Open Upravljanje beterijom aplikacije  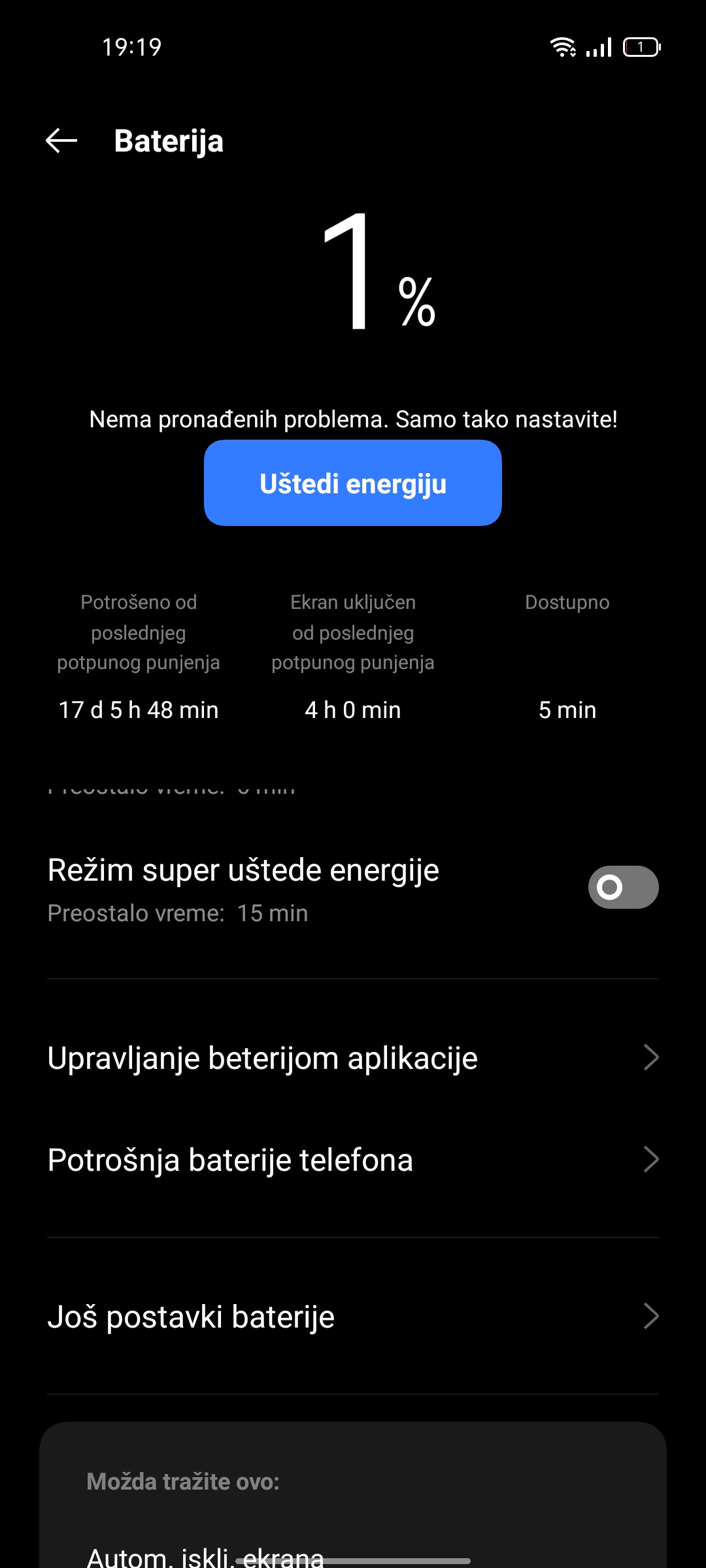[x=353, y=1058]
